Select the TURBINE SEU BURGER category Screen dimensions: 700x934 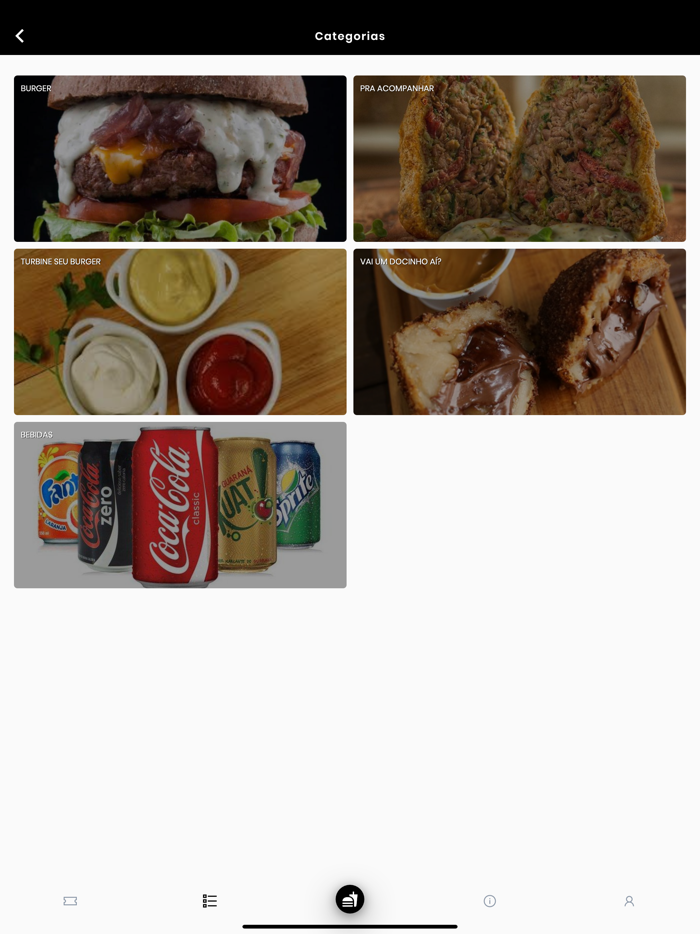[x=180, y=331]
